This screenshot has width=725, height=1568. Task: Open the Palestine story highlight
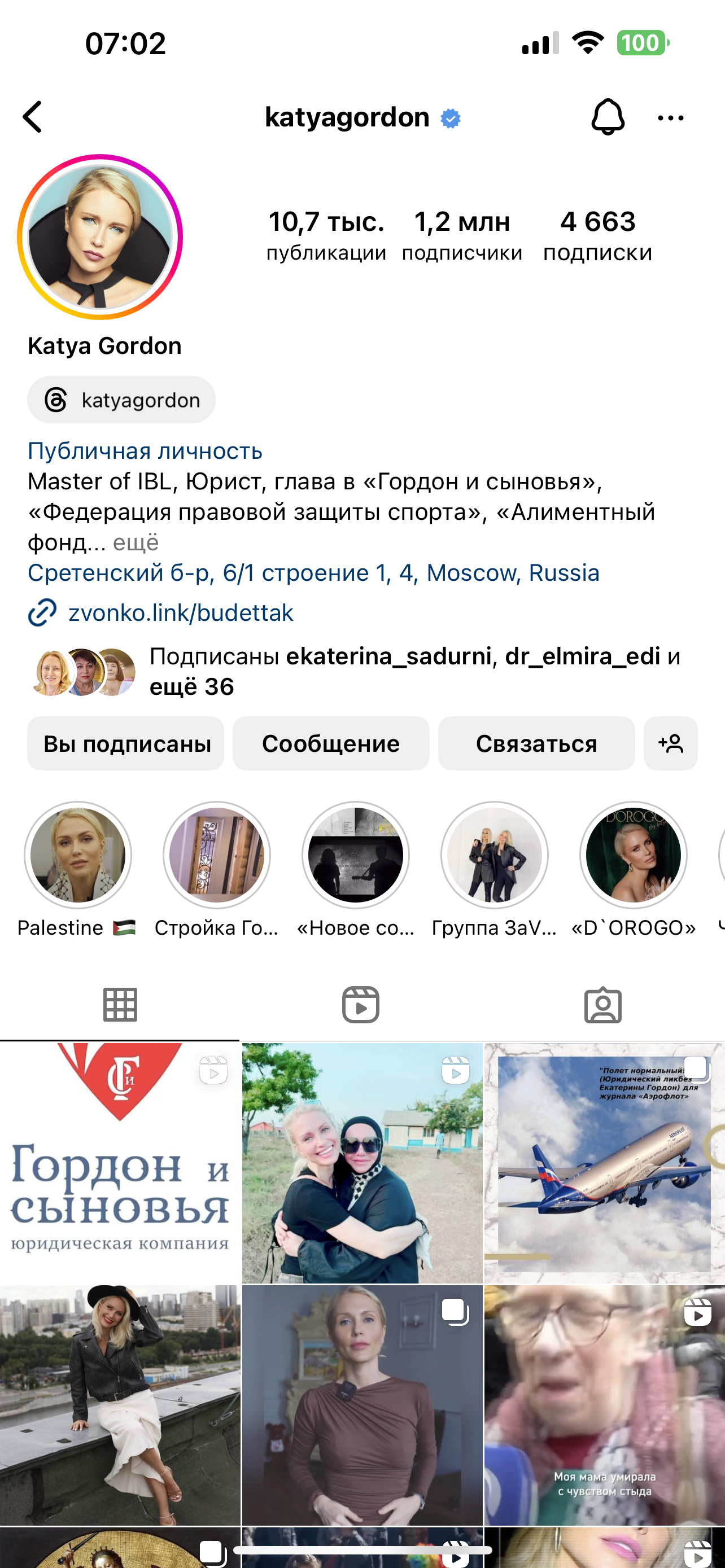pos(78,855)
